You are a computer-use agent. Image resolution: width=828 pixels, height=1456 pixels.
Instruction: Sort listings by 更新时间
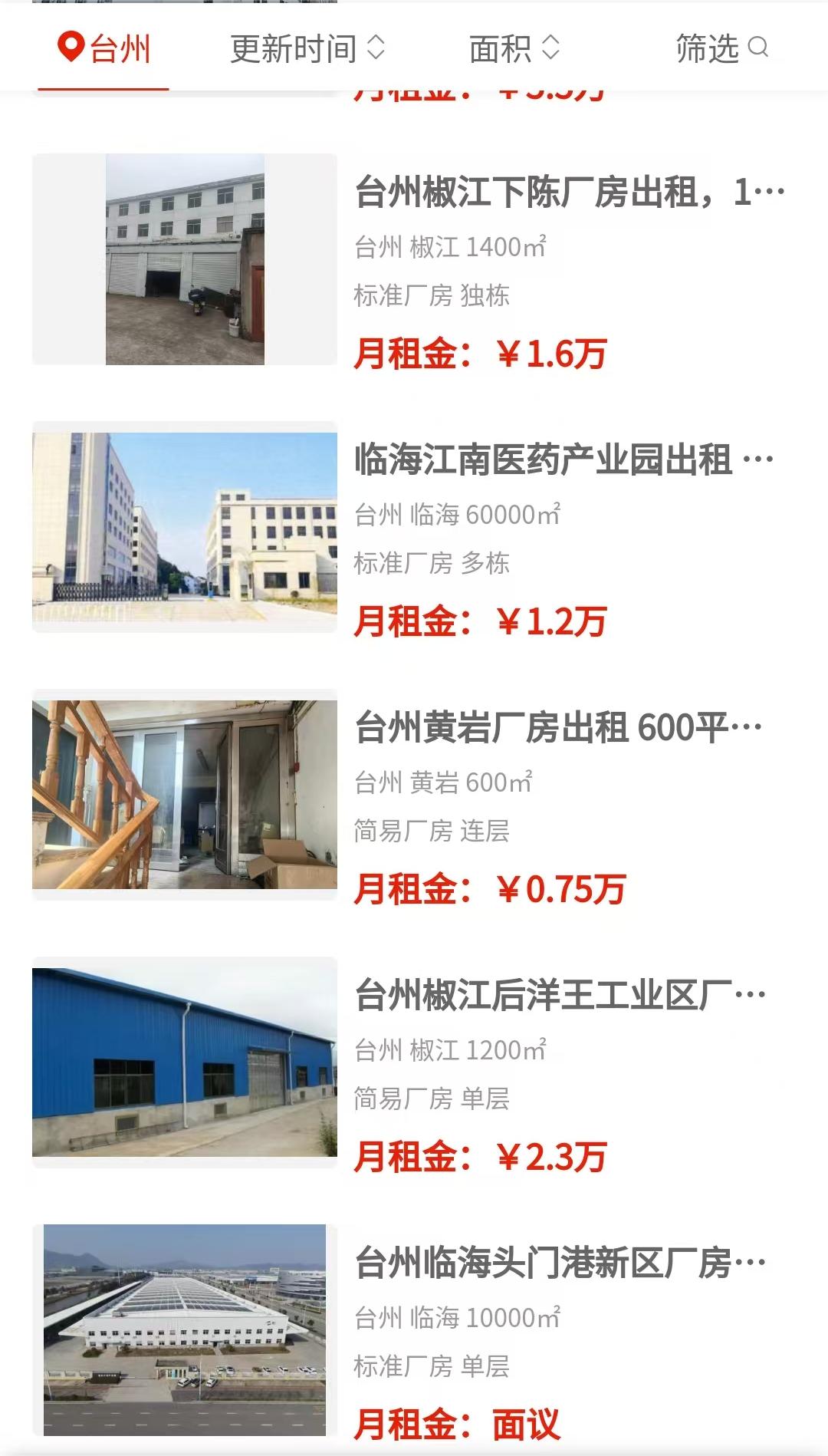pos(307,49)
